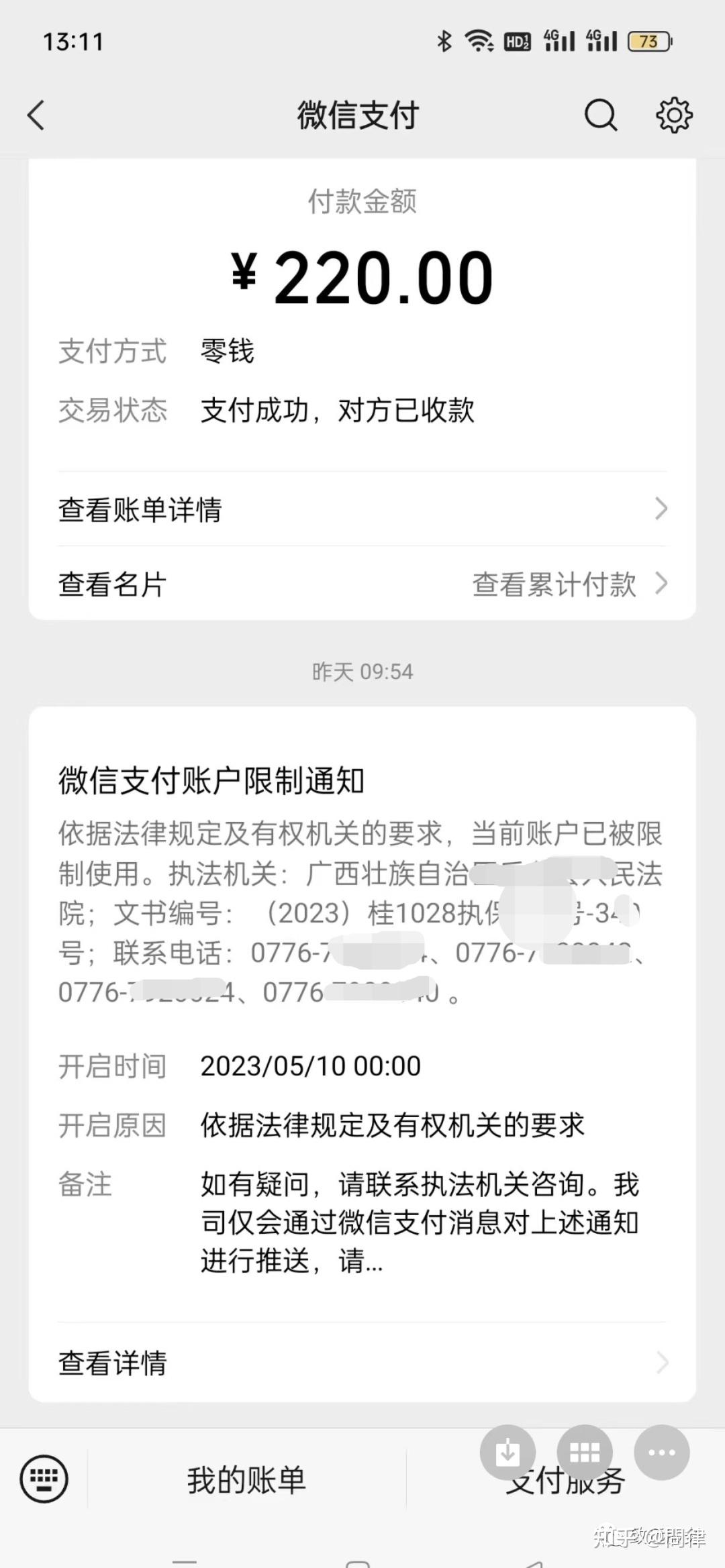
Task: Open 我的账单 menu
Action: pos(246,1479)
